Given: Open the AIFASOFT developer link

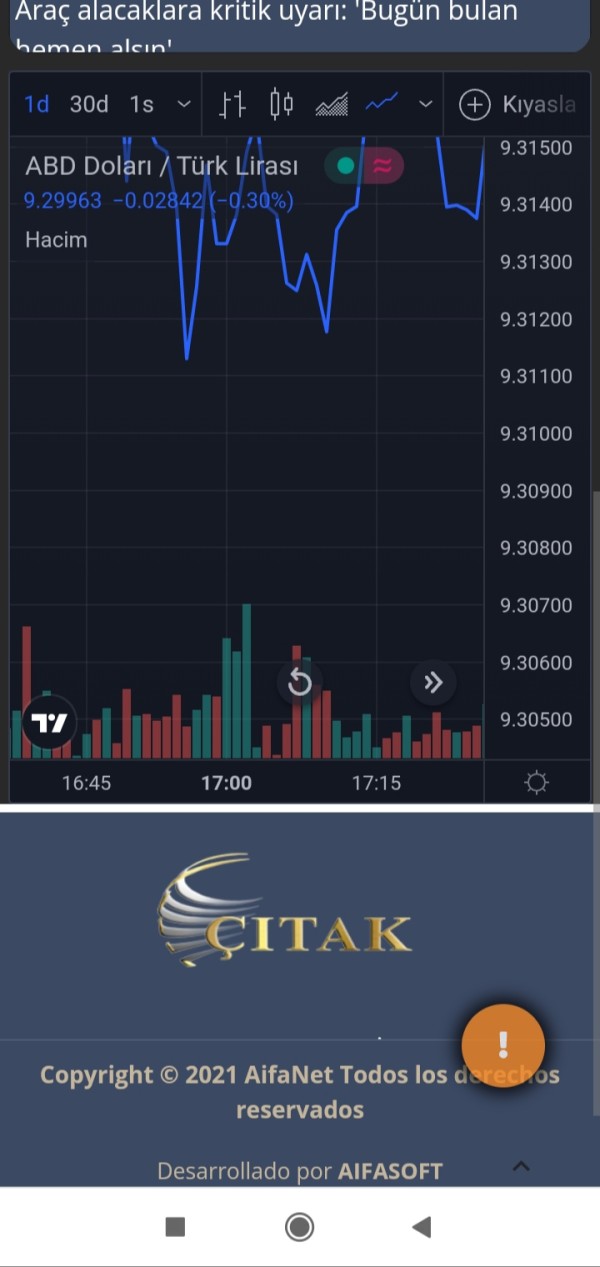Looking at the screenshot, I should 390,1171.
